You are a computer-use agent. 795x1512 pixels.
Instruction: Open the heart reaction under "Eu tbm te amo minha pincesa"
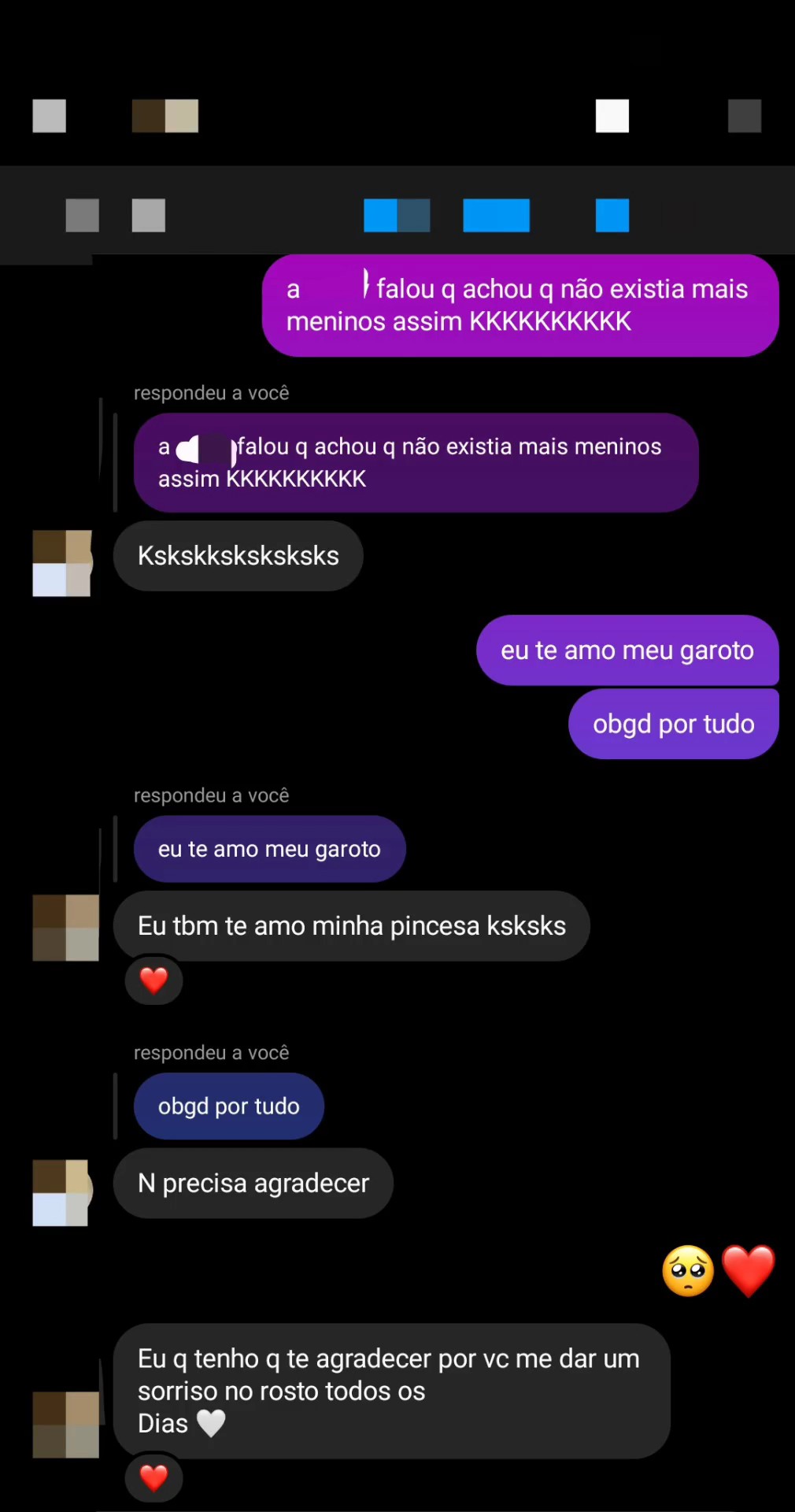154,980
